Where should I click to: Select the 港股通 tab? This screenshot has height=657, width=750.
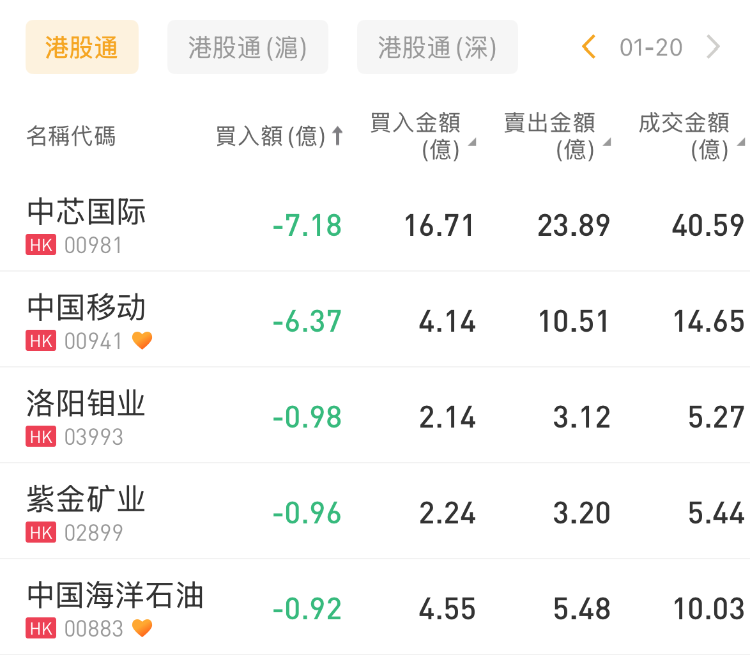click(82, 47)
